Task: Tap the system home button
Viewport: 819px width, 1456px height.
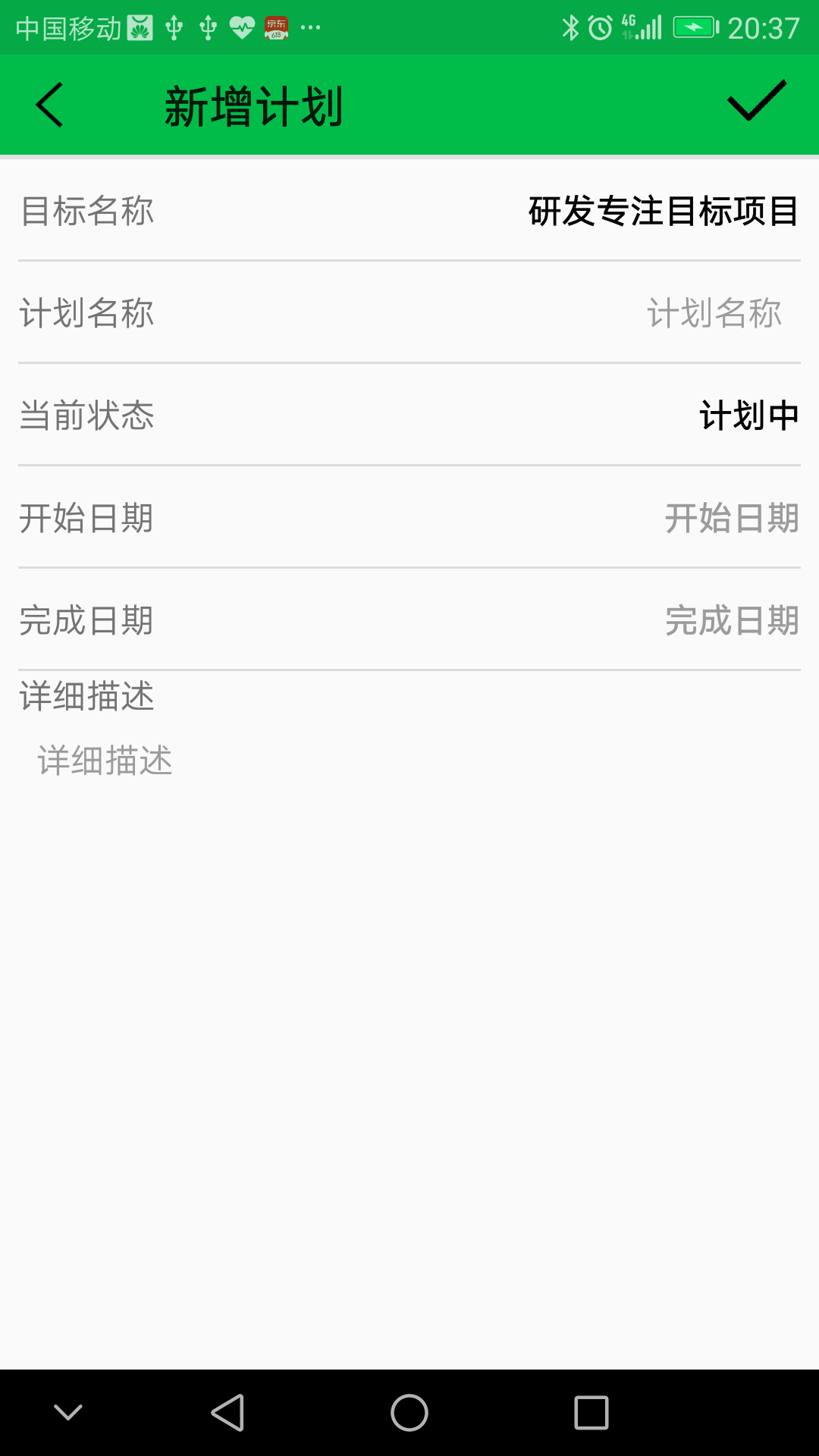Action: click(x=409, y=1413)
